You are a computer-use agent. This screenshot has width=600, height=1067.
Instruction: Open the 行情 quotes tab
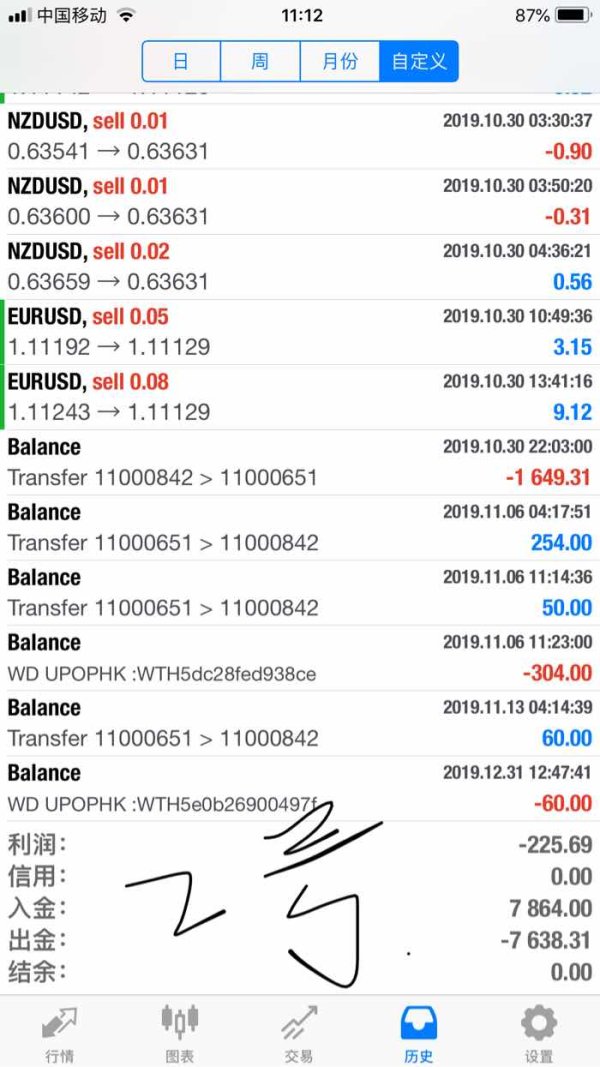[60, 1034]
